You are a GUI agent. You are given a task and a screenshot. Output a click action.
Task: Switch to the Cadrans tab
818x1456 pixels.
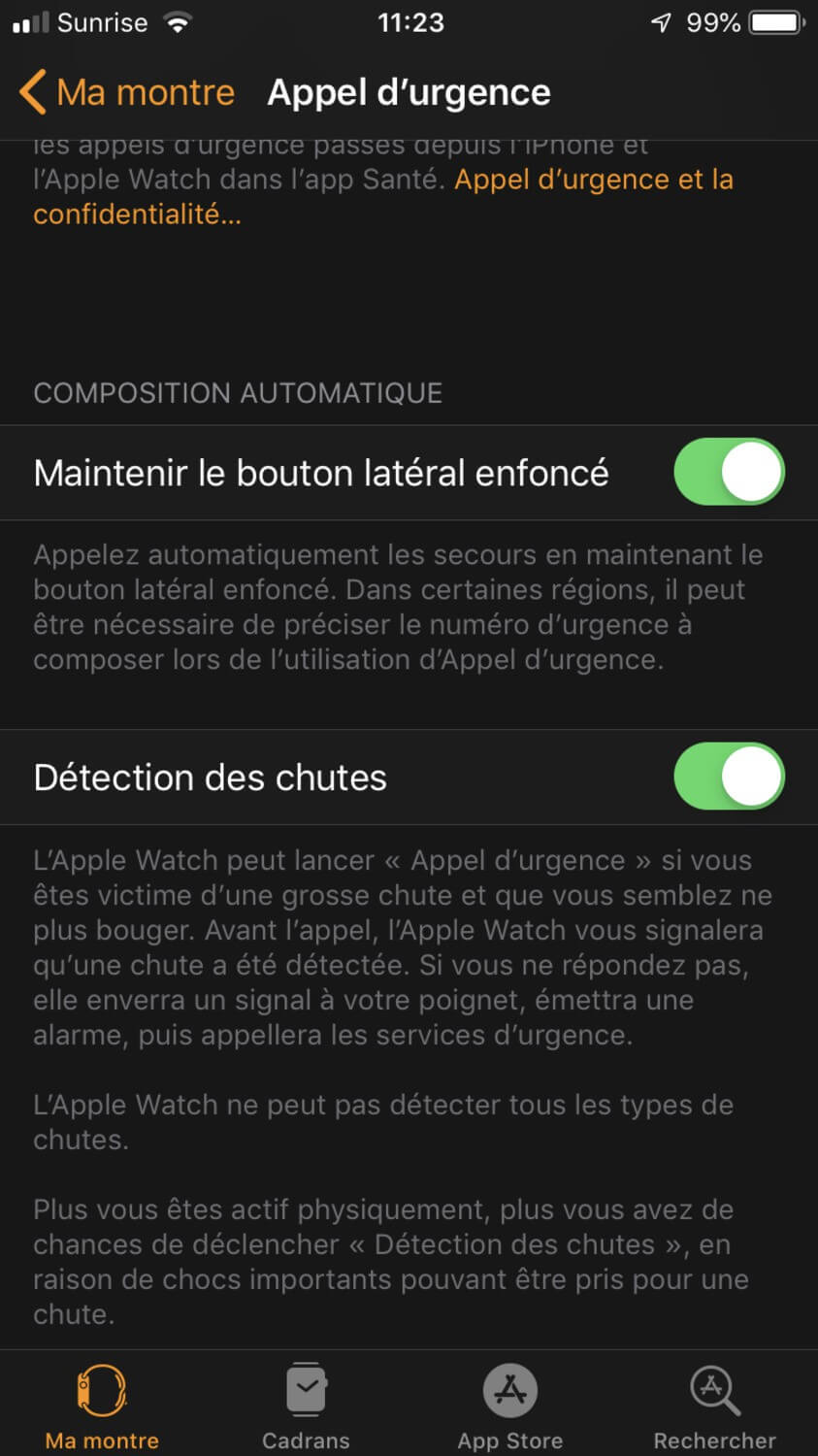(306, 1405)
